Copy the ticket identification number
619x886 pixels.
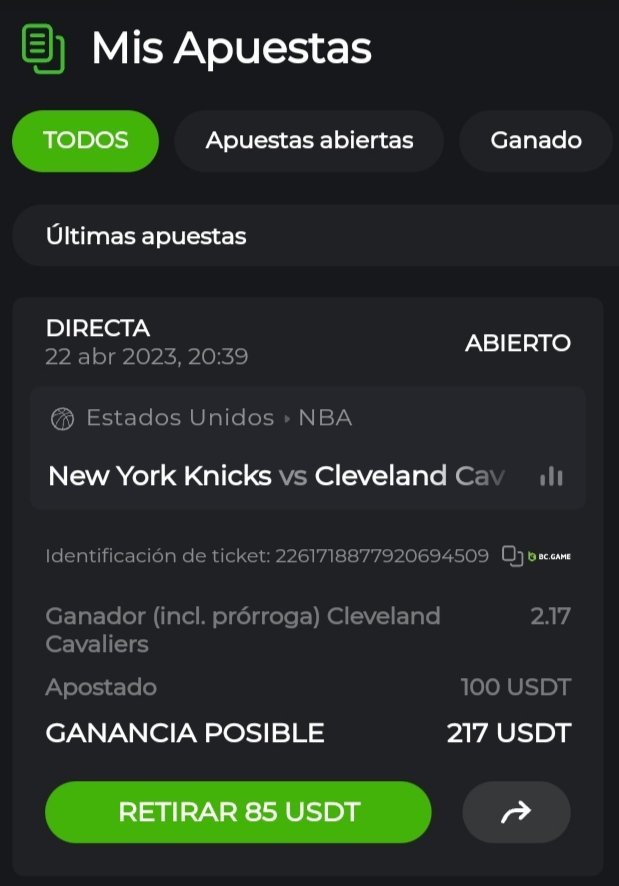click(x=512, y=555)
